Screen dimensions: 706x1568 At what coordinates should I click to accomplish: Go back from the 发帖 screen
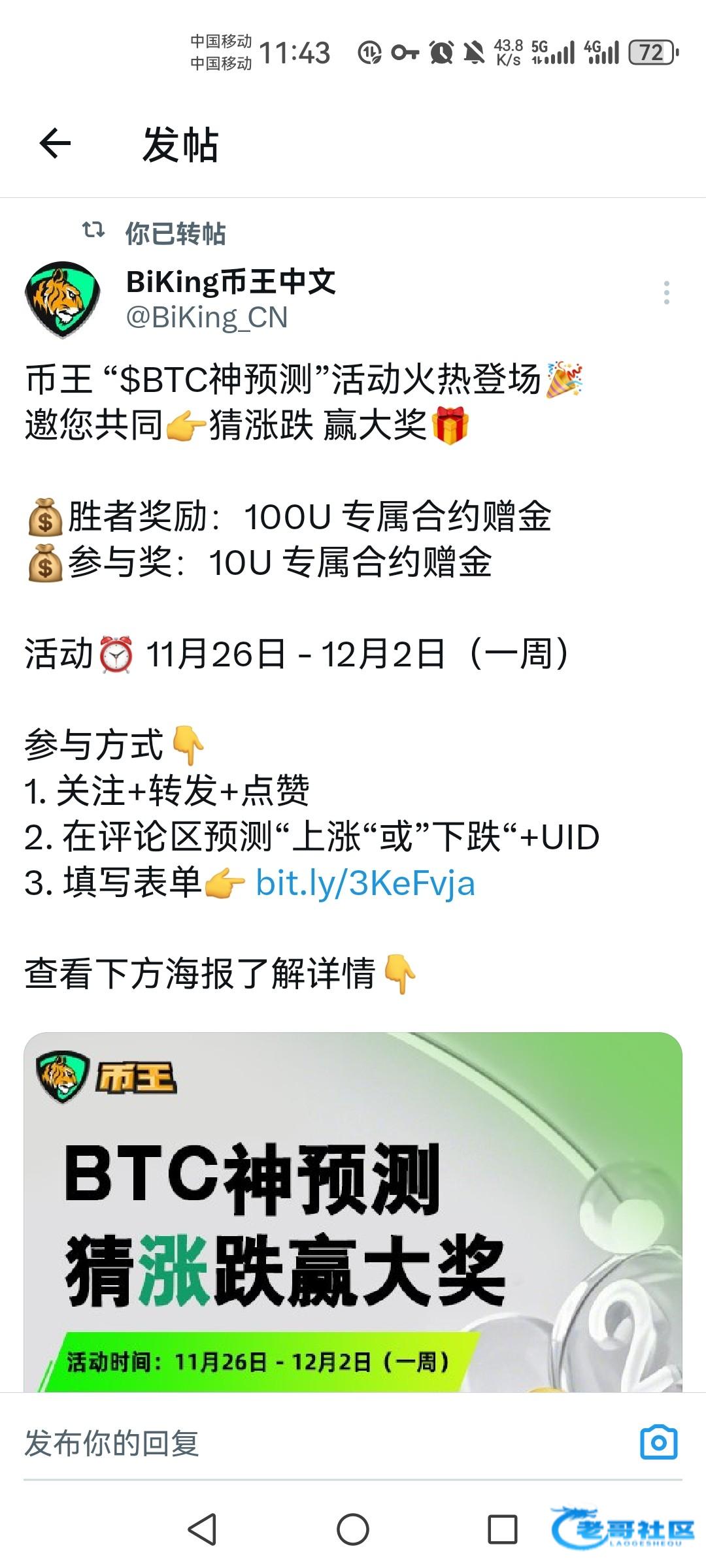[55, 144]
